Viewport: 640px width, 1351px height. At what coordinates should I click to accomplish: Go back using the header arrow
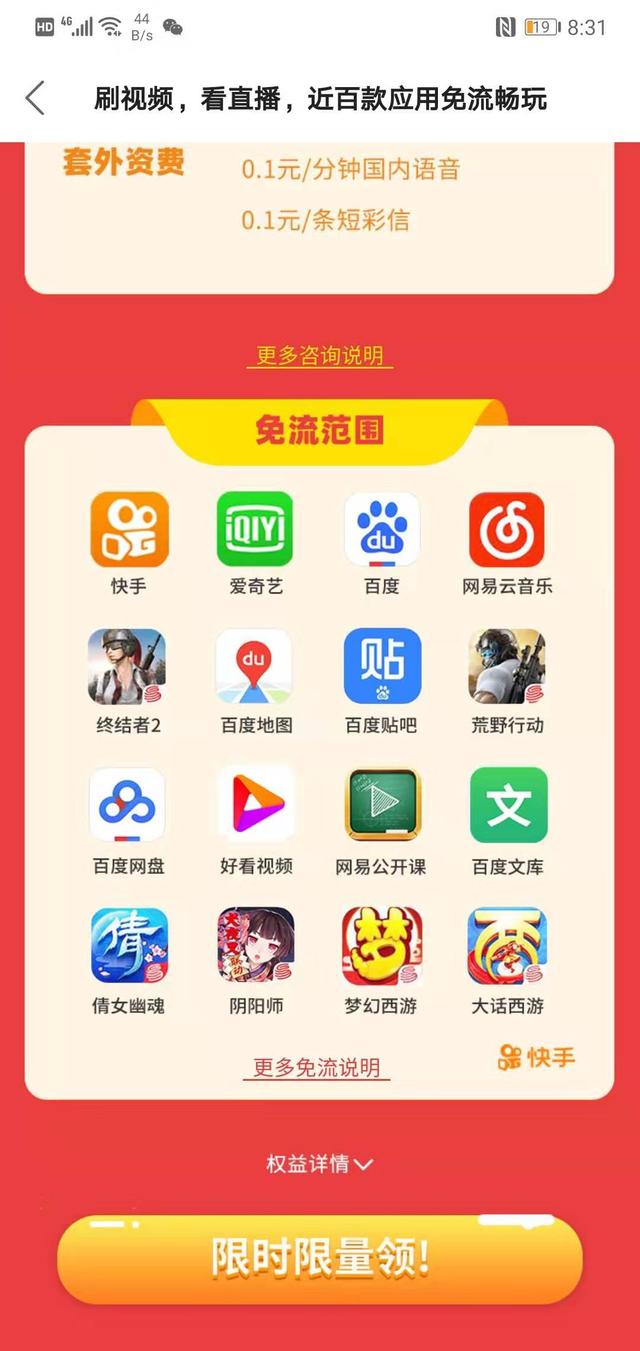pyautogui.click(x=36, y=99)
